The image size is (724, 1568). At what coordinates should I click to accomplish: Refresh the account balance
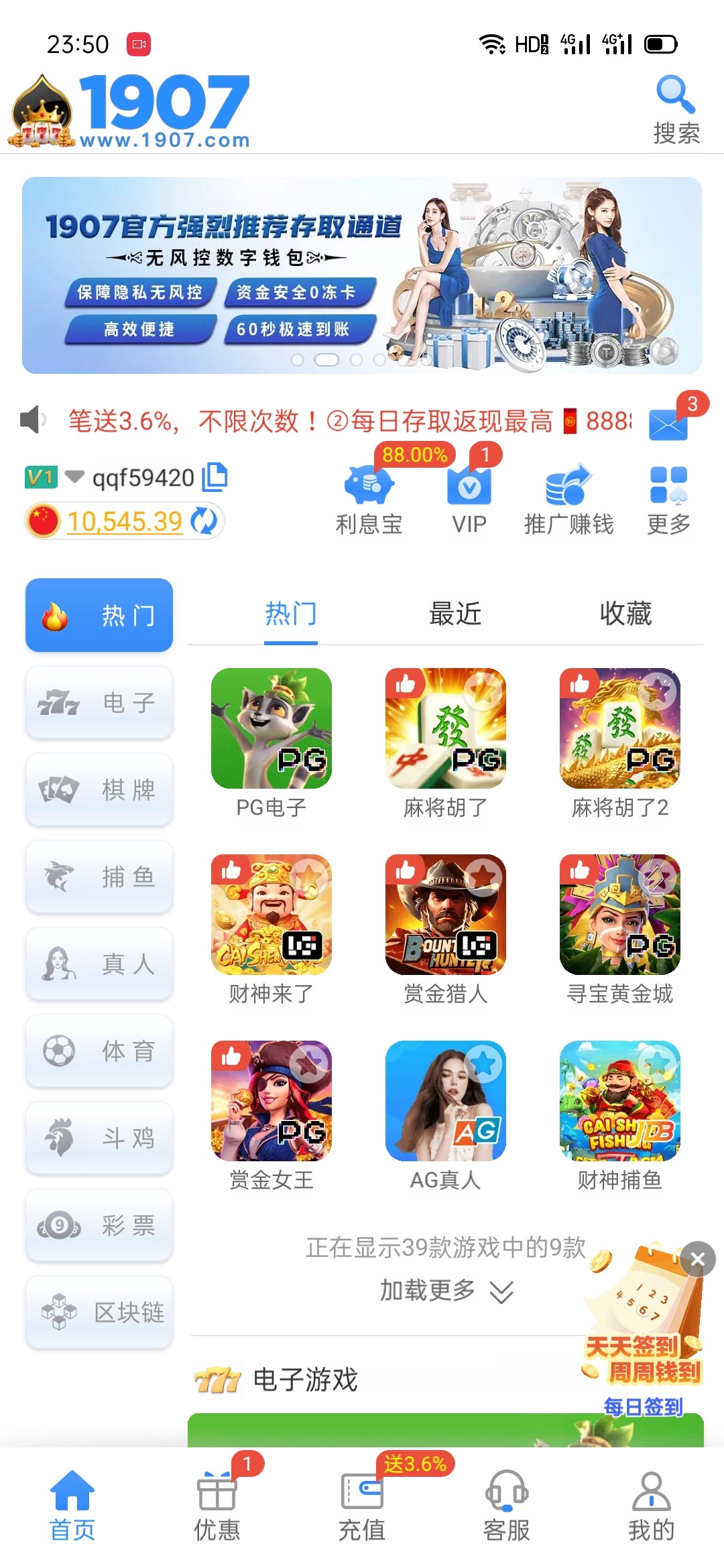(204, 521)
